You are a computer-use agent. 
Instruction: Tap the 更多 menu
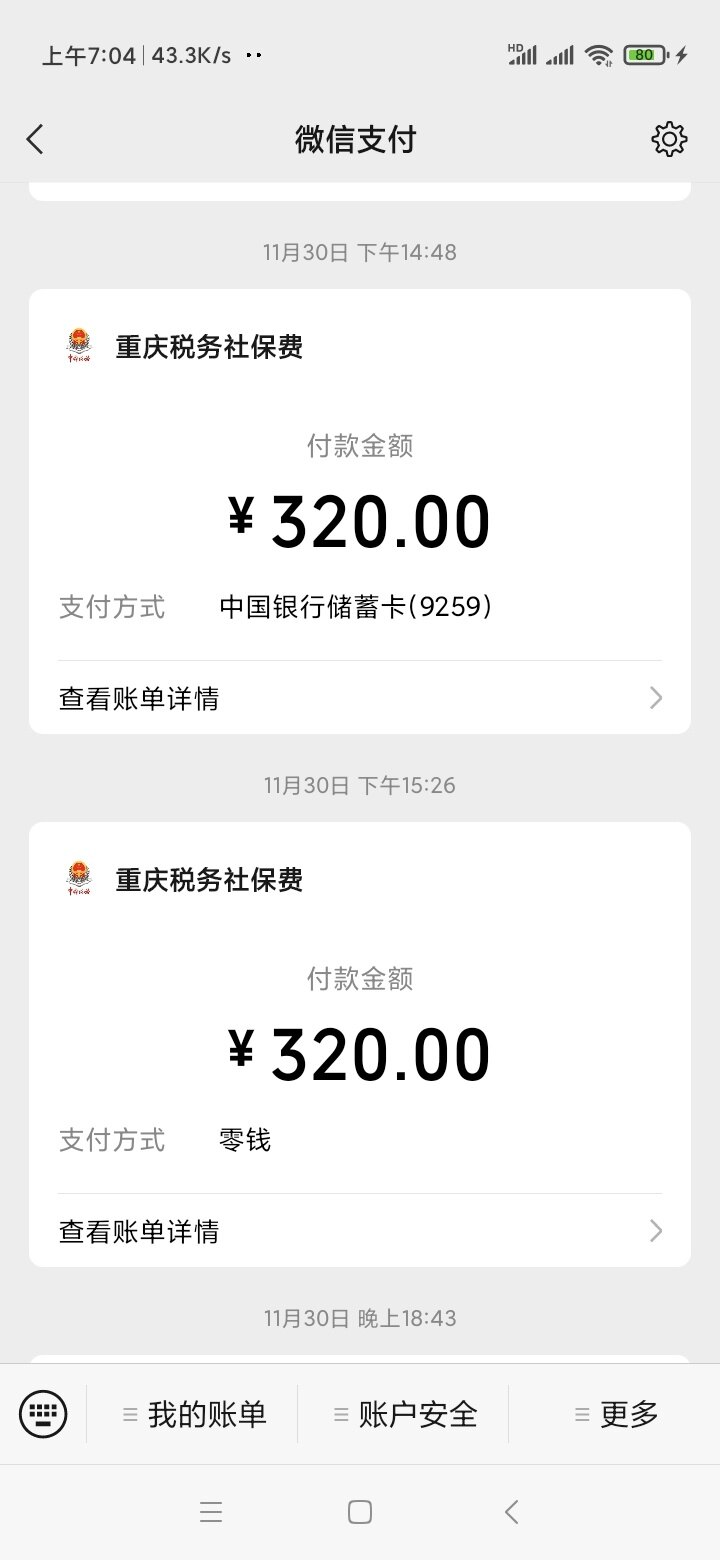(616, 1414)
